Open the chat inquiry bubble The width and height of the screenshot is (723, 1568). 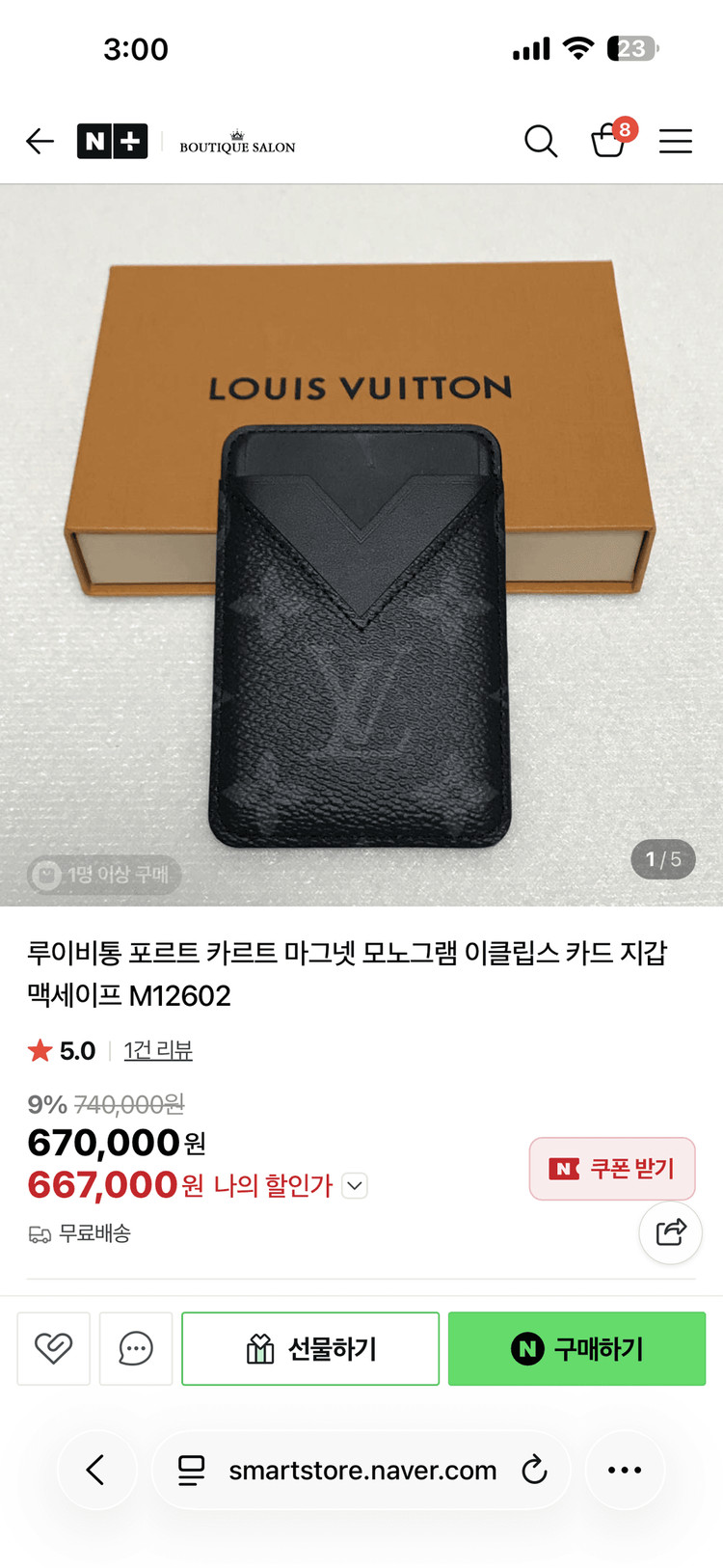pyautogui.click(x=135, y=1348)
